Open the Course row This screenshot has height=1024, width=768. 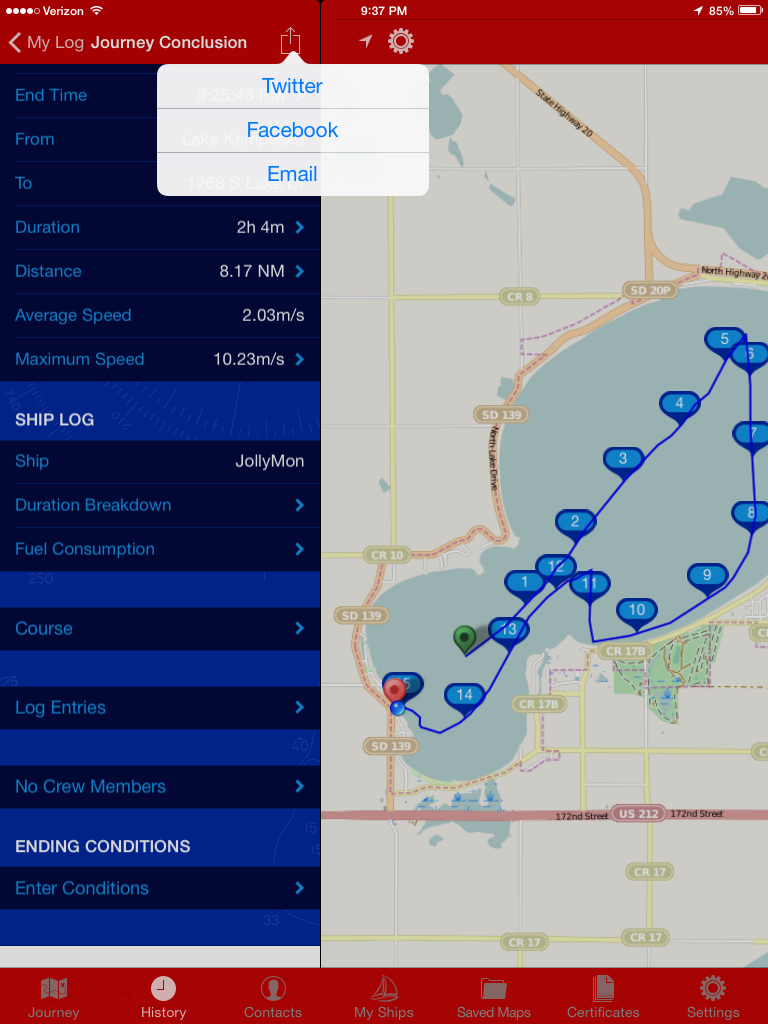(160, 628)
